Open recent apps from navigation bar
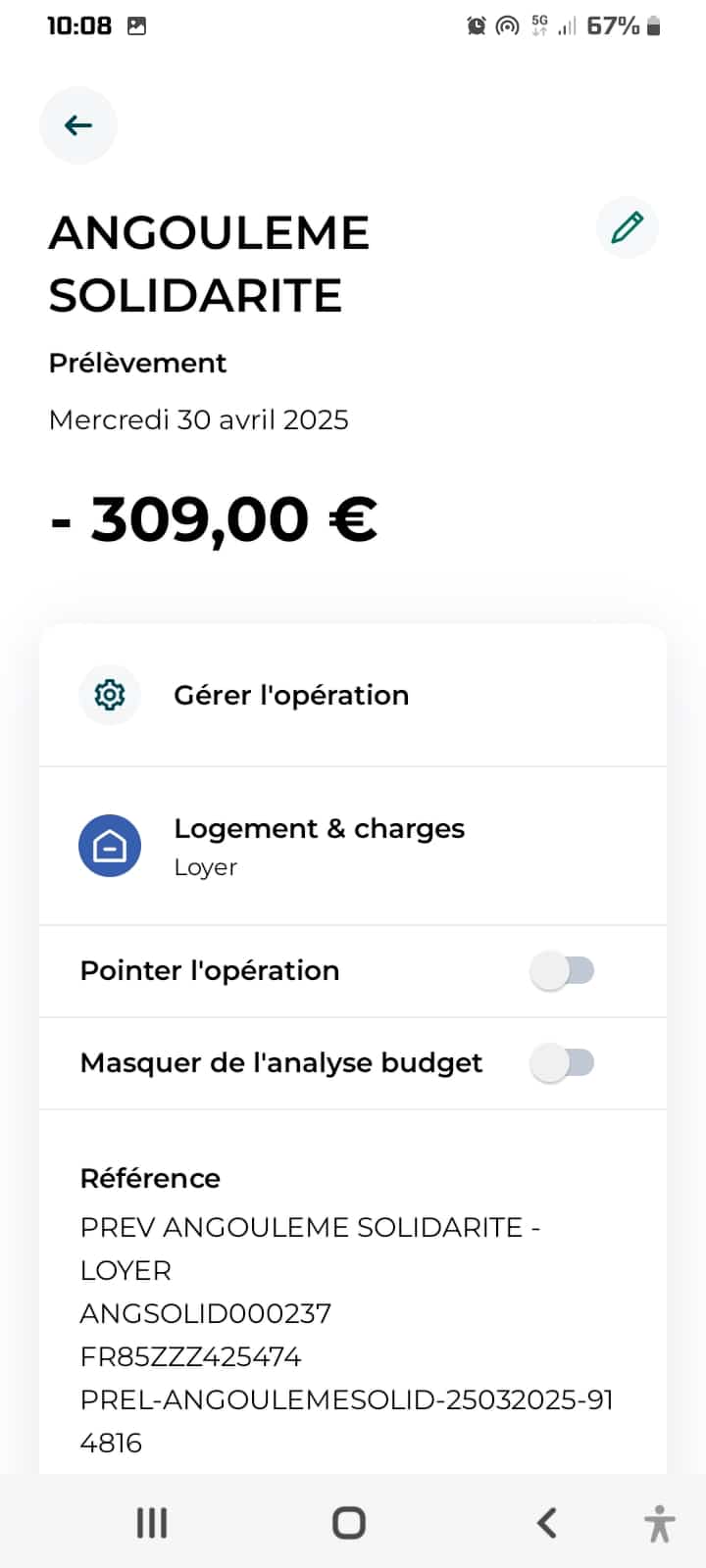Screen dimensions: 706x1568 [x=152, y=1523]
